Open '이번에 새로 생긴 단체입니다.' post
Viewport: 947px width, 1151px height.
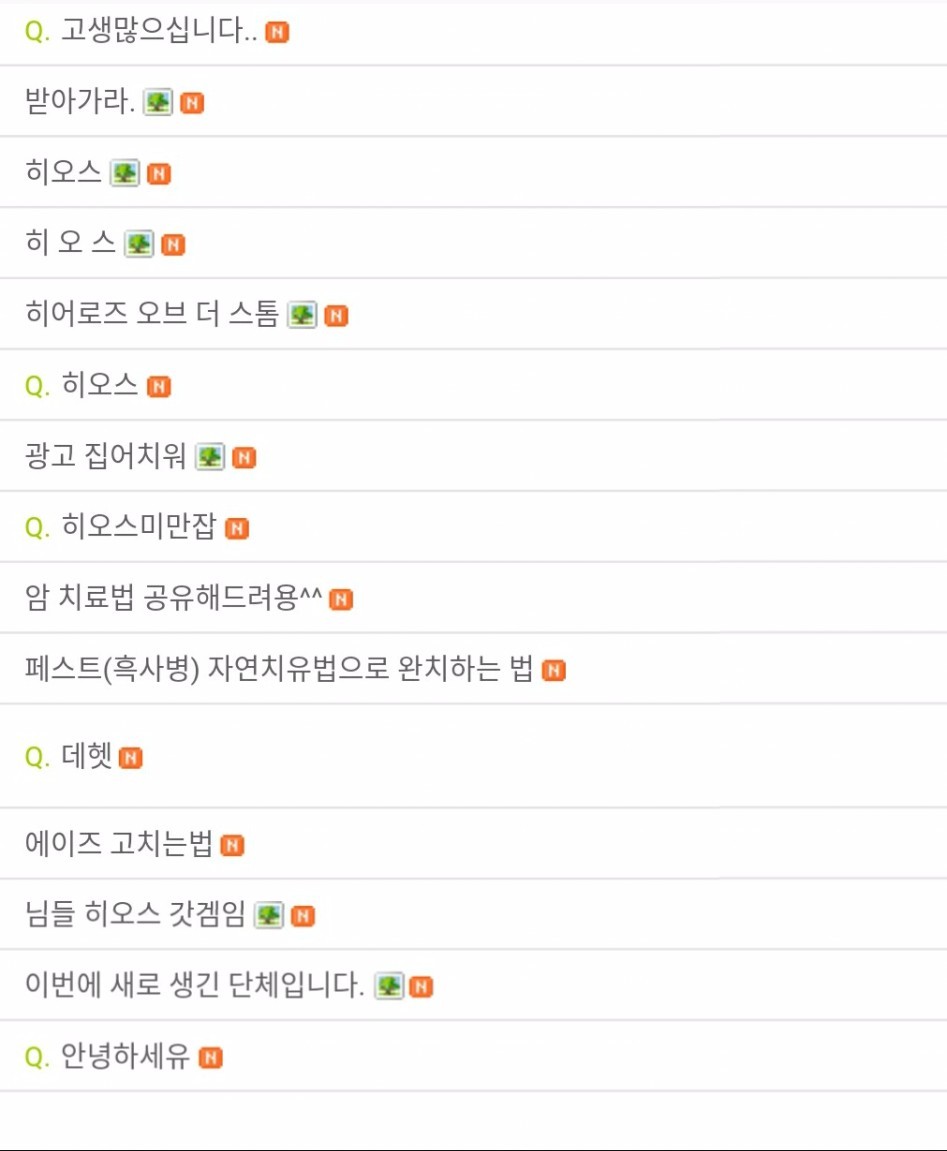pyautogui.click(x=194, y=986)
